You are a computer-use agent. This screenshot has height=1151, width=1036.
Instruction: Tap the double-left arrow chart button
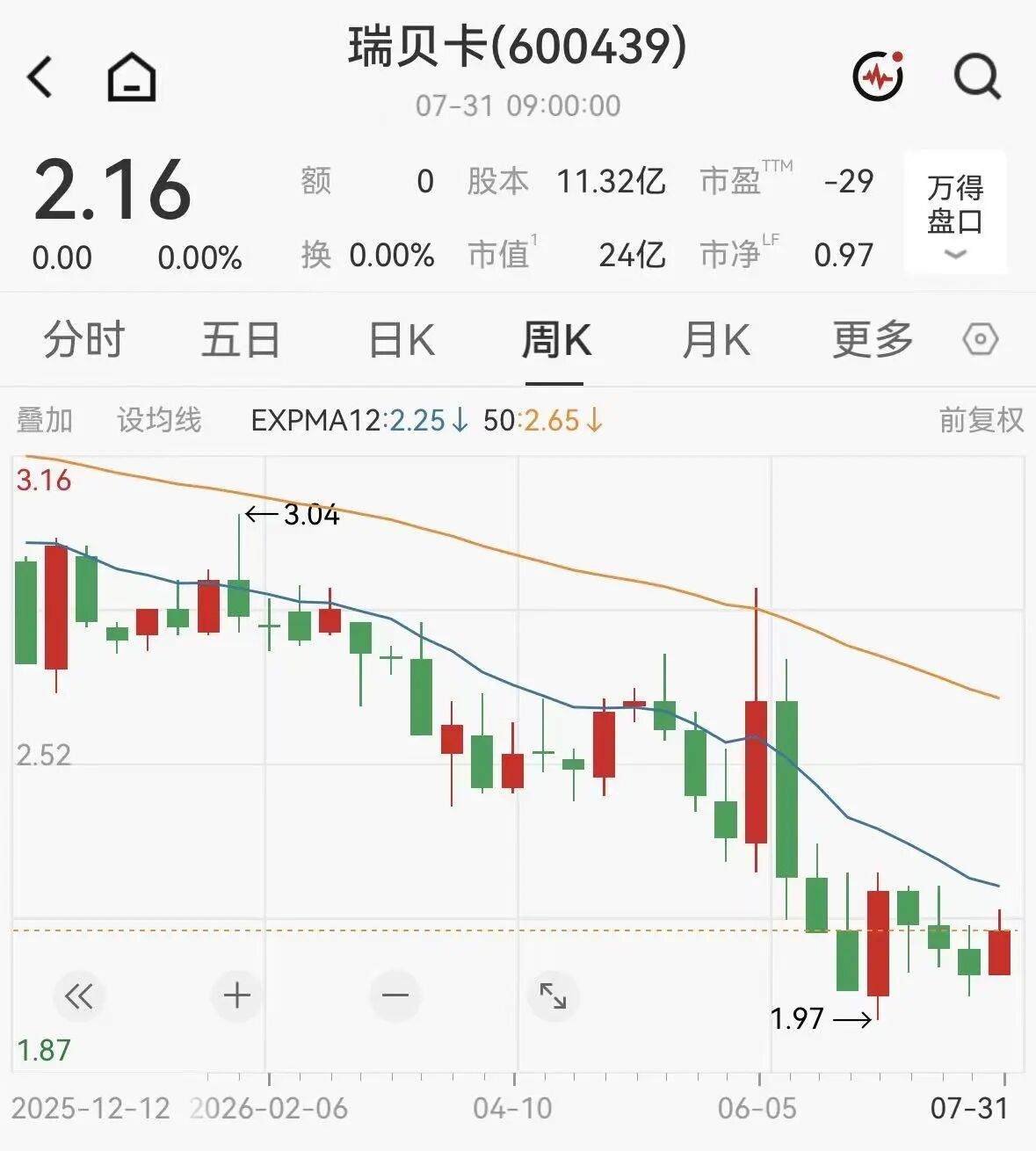(79, 995)
